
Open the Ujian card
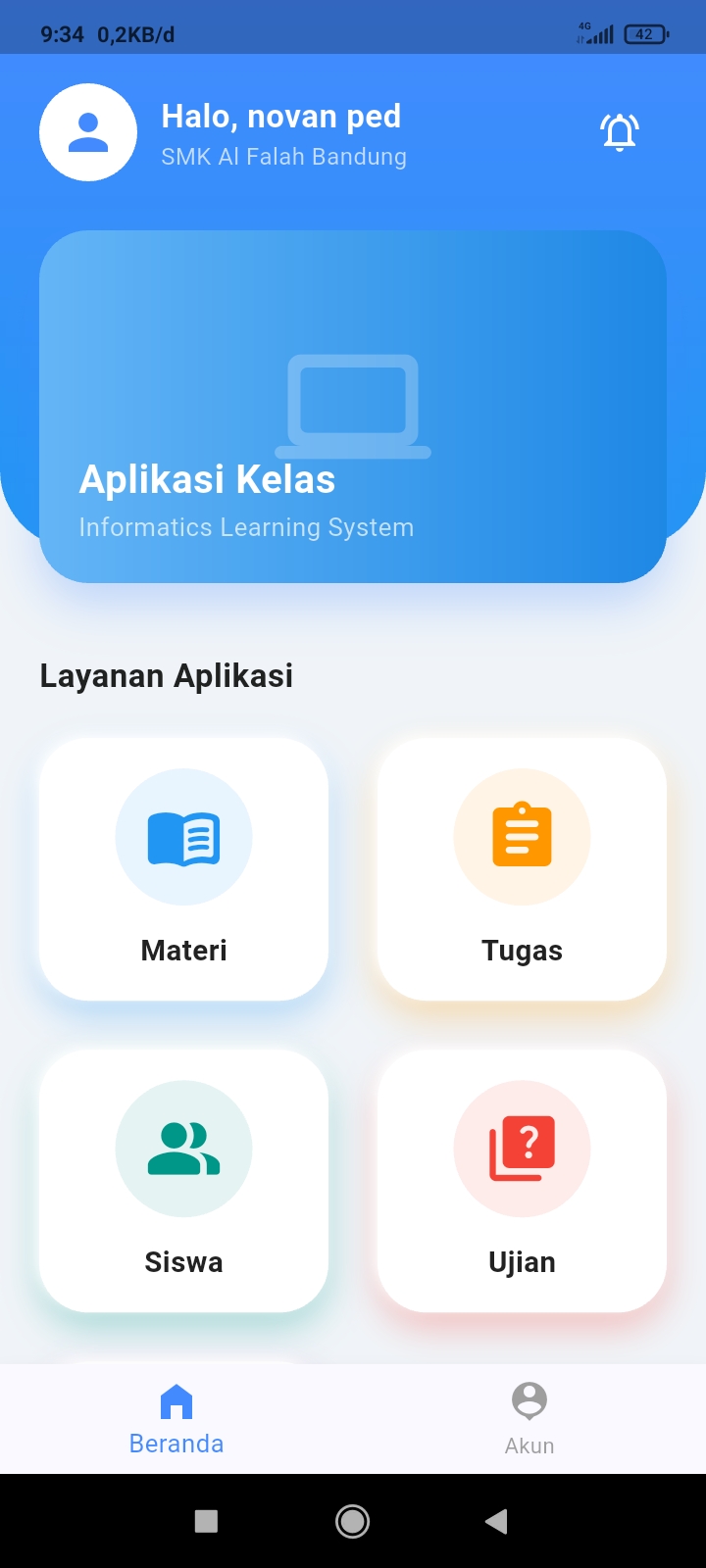pyautogui.click(x=522, y=1181)
